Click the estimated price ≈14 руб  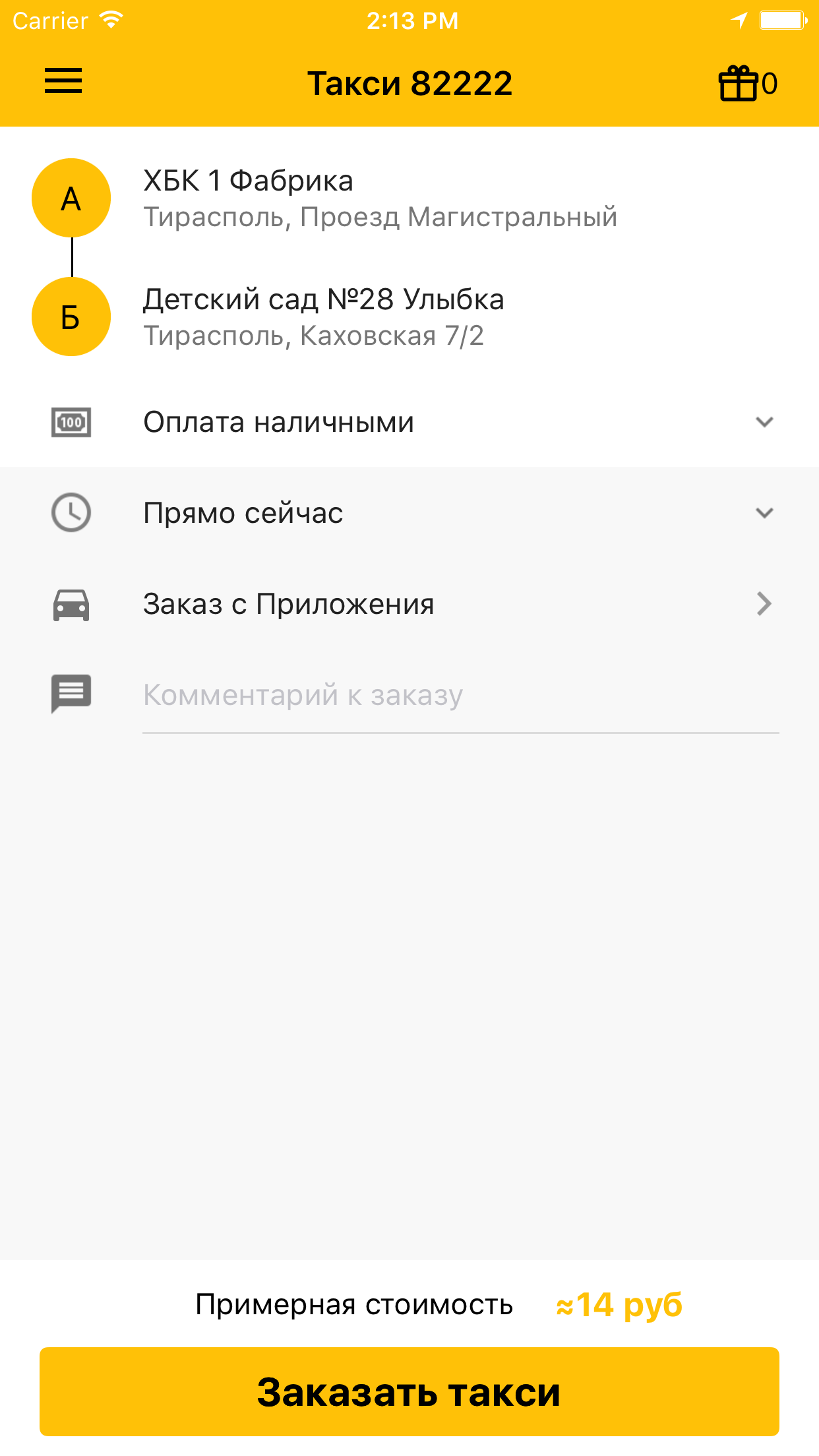tap(619, 1304)
